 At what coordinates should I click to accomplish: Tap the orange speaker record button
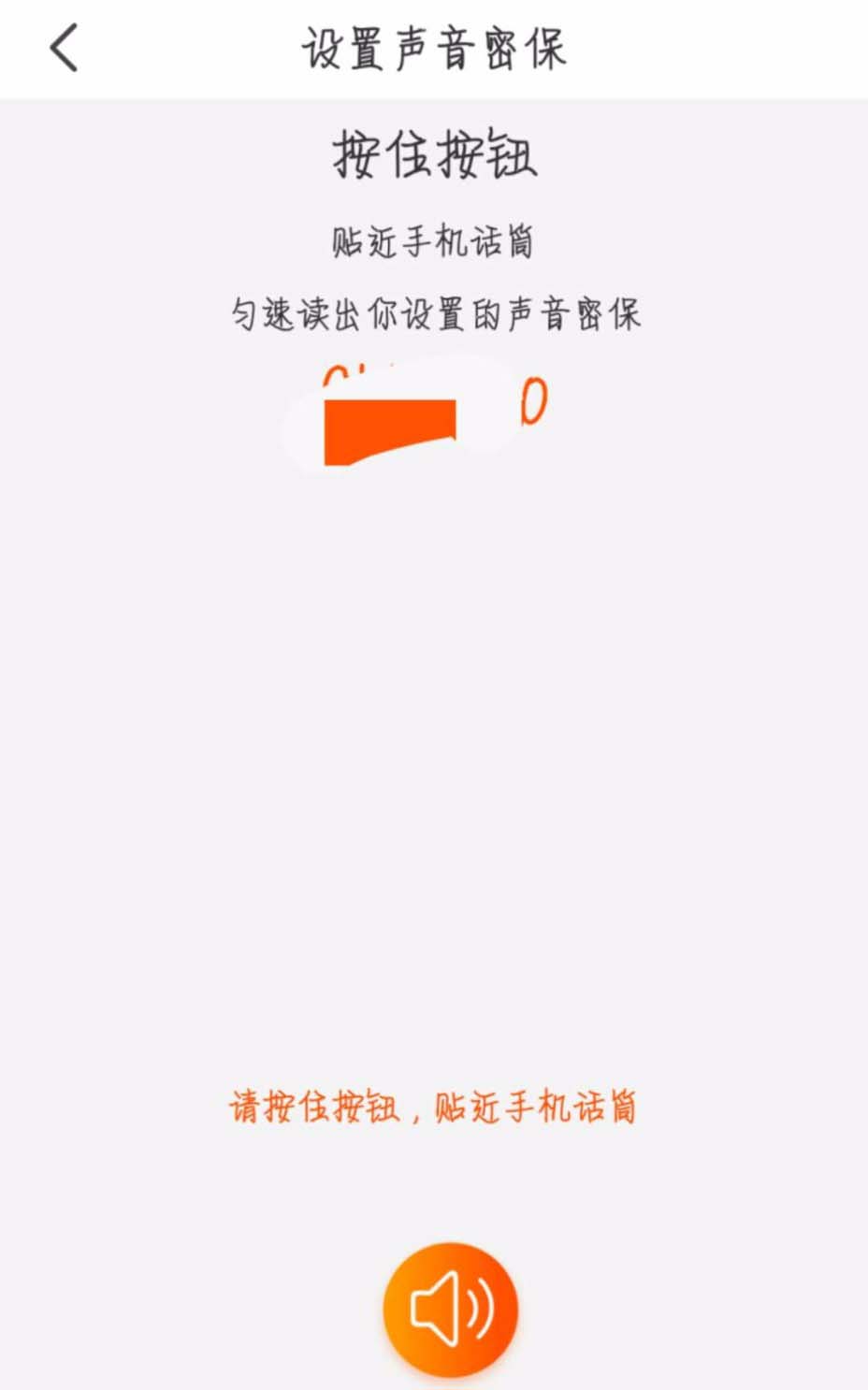451,1309
